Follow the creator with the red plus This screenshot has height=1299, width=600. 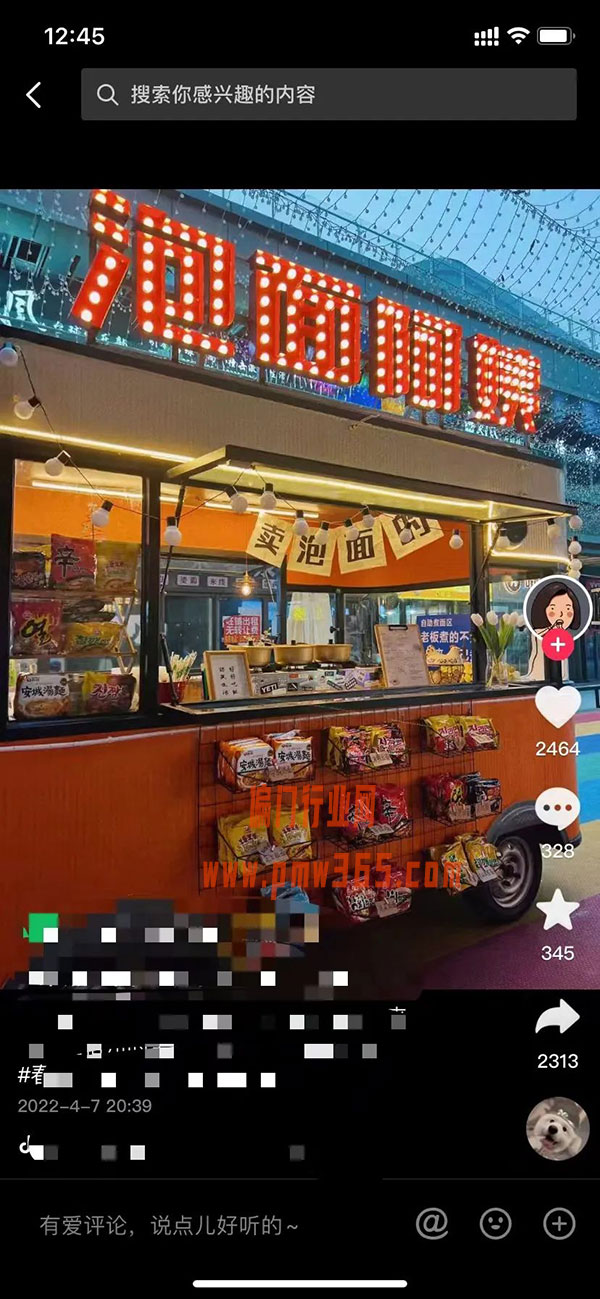tap(558, 645)
